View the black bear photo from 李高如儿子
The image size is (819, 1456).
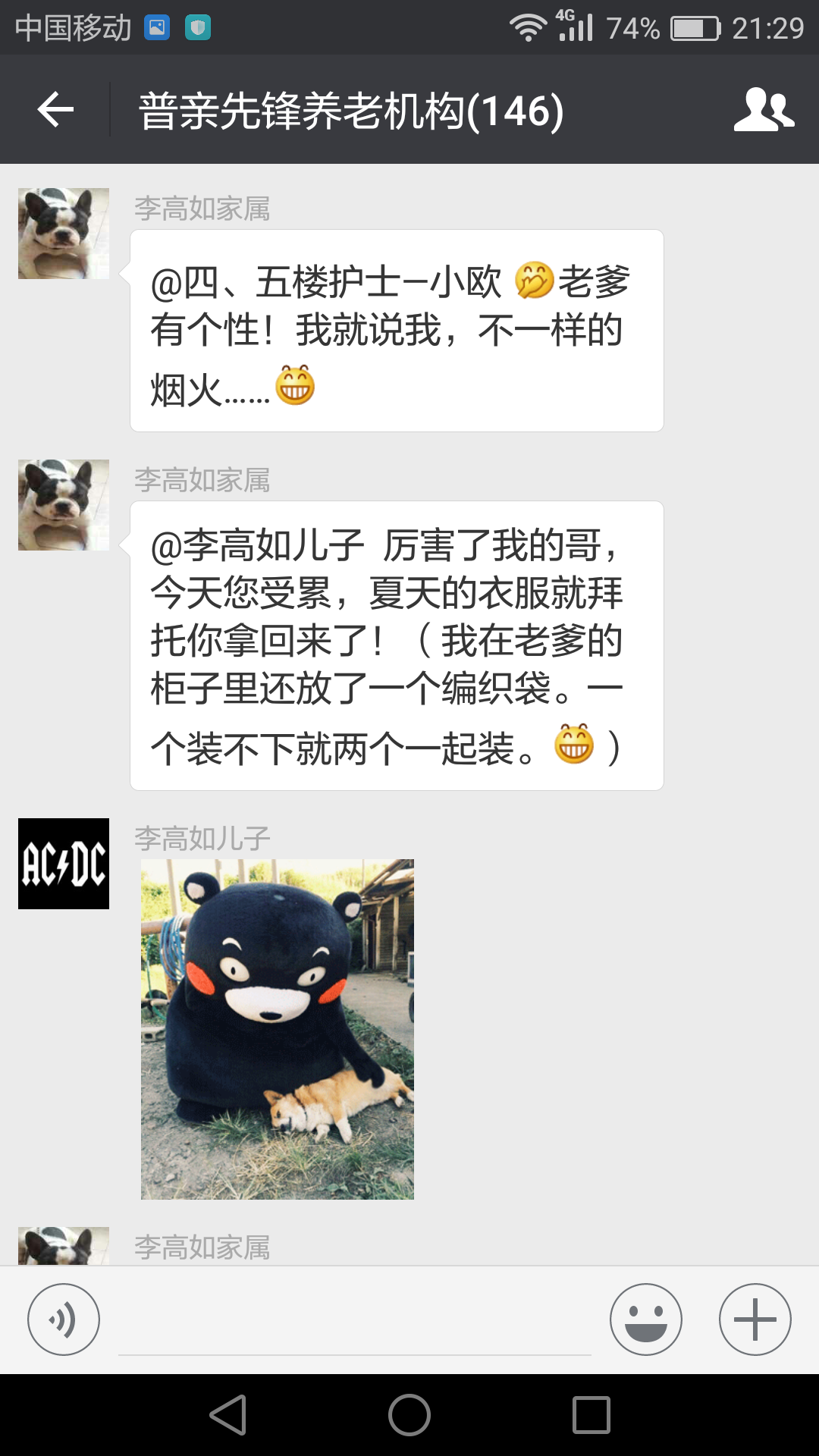(x=278, y=1029)
